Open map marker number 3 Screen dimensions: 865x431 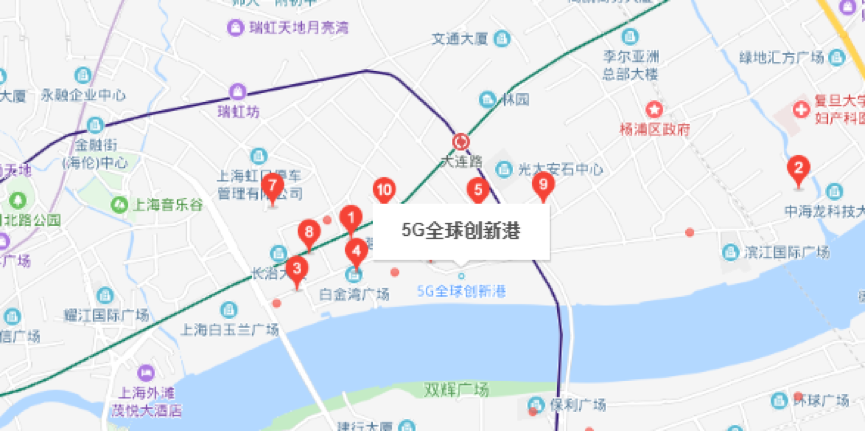click(296, 268)
